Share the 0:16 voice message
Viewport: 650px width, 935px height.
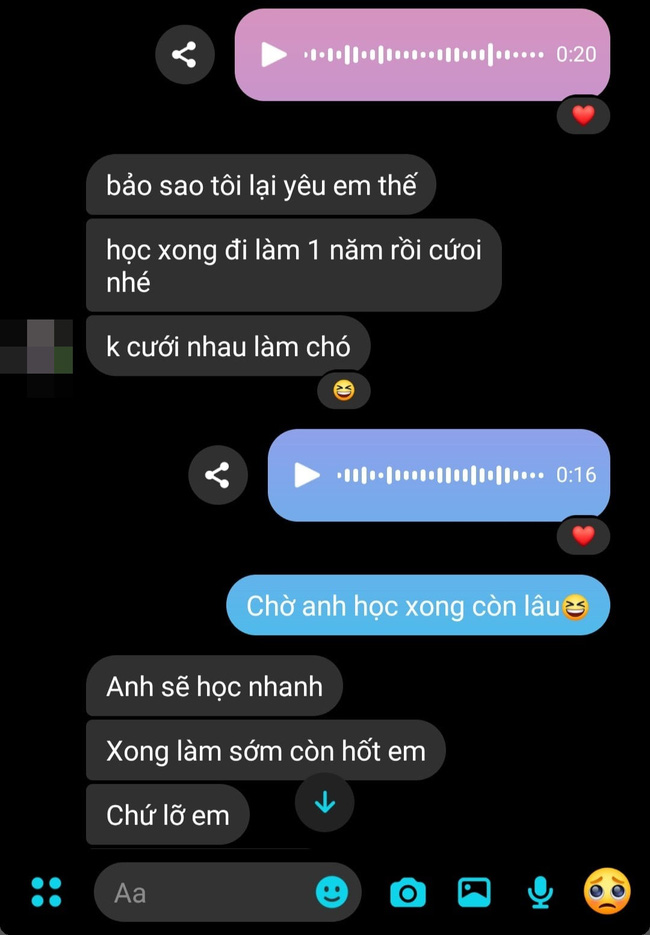(217, 475)
